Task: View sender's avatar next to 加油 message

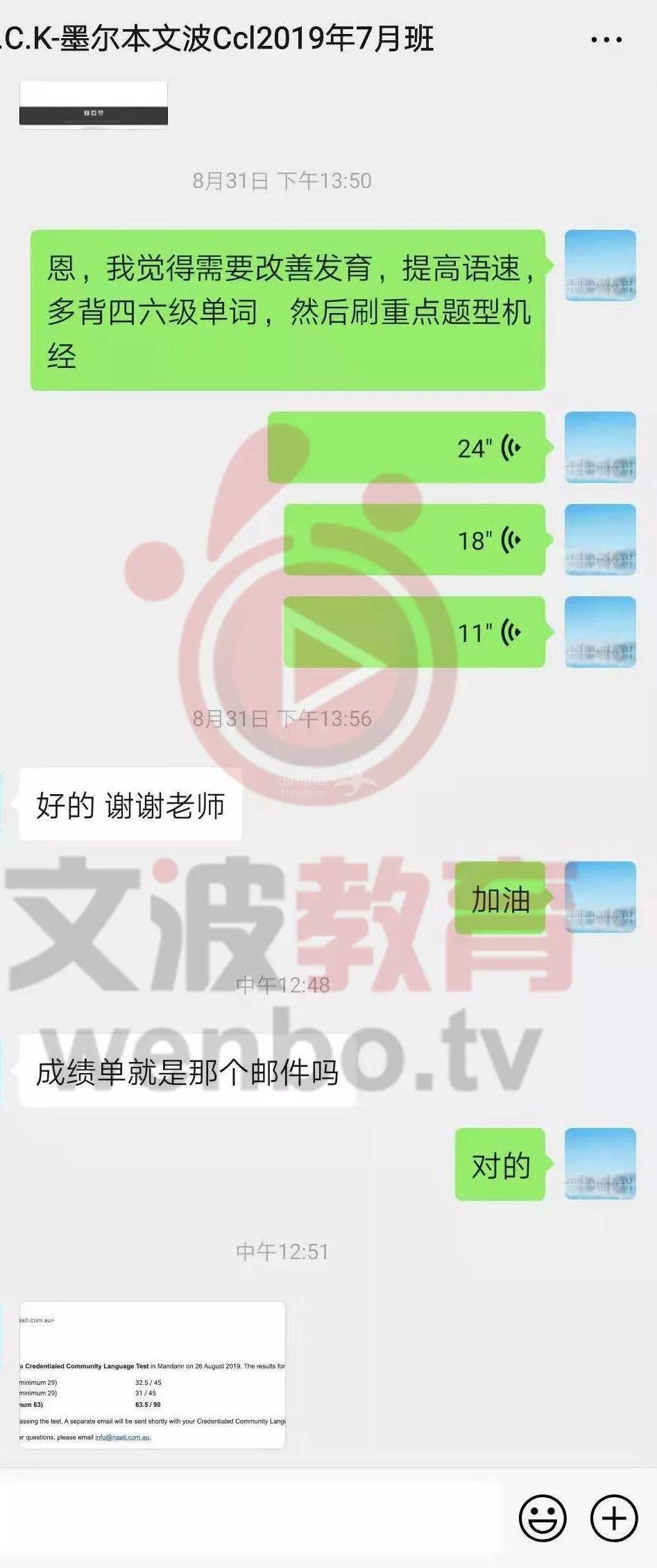Action: click(600, 897)
